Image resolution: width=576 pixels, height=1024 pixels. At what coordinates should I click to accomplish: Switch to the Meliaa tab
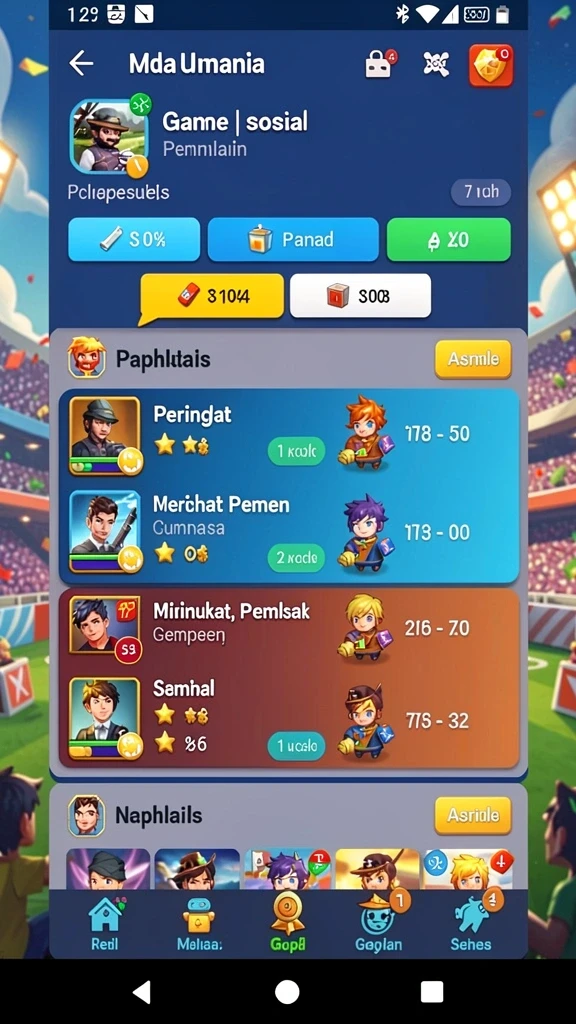click(199, 923)
